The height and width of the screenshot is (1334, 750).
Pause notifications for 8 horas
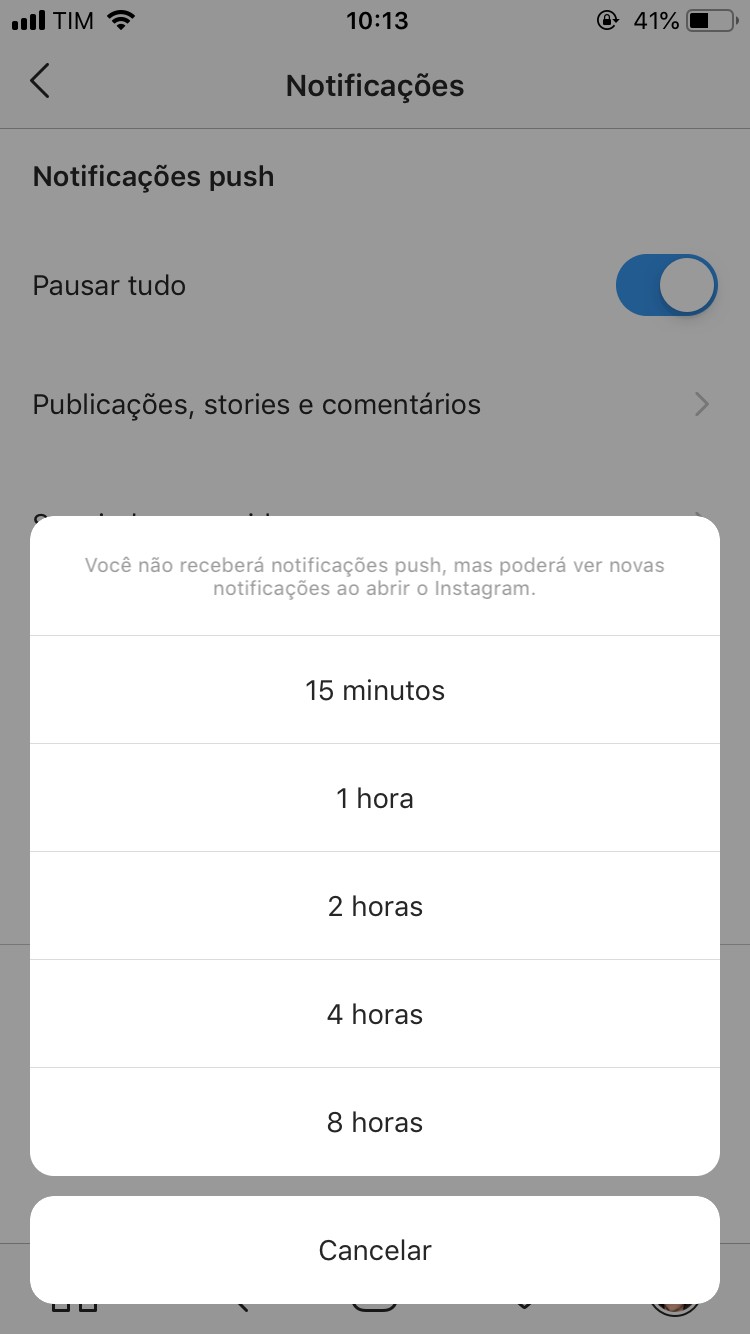coord(375,1122)
